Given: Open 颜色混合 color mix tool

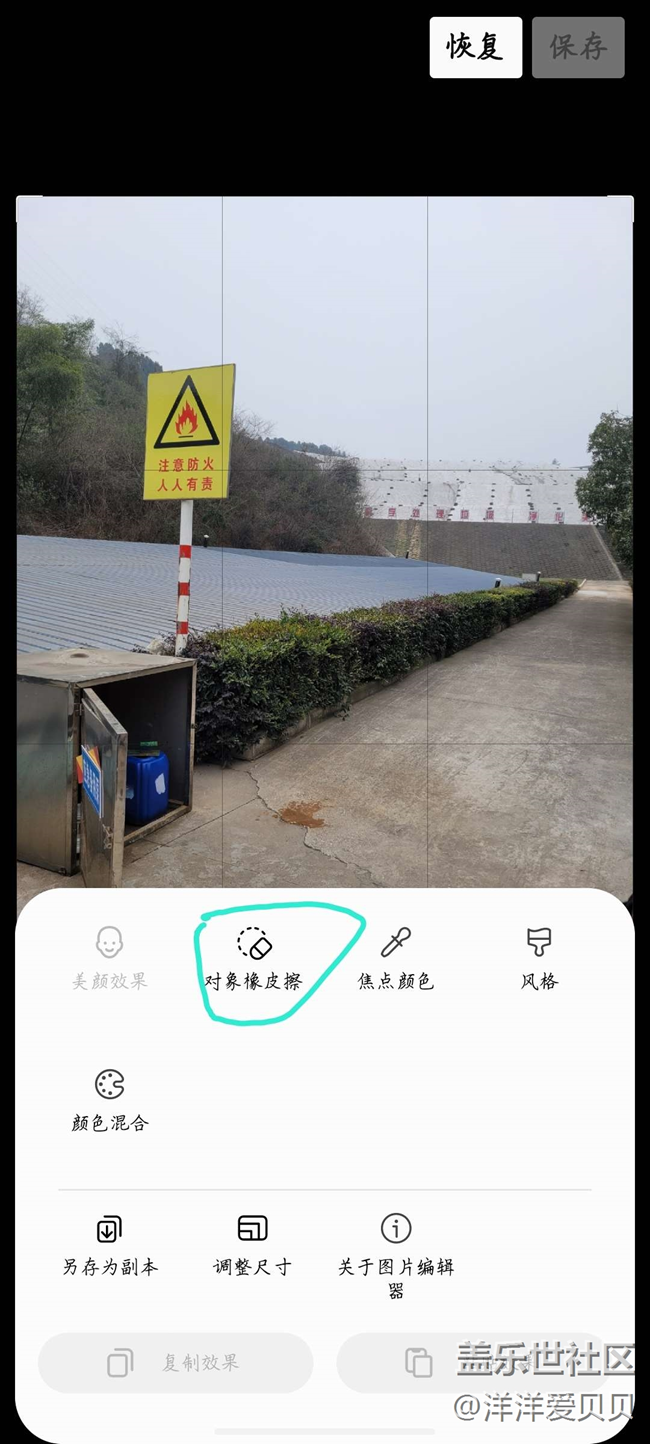Looking at the screenshot, I should tap(110, 1100).
